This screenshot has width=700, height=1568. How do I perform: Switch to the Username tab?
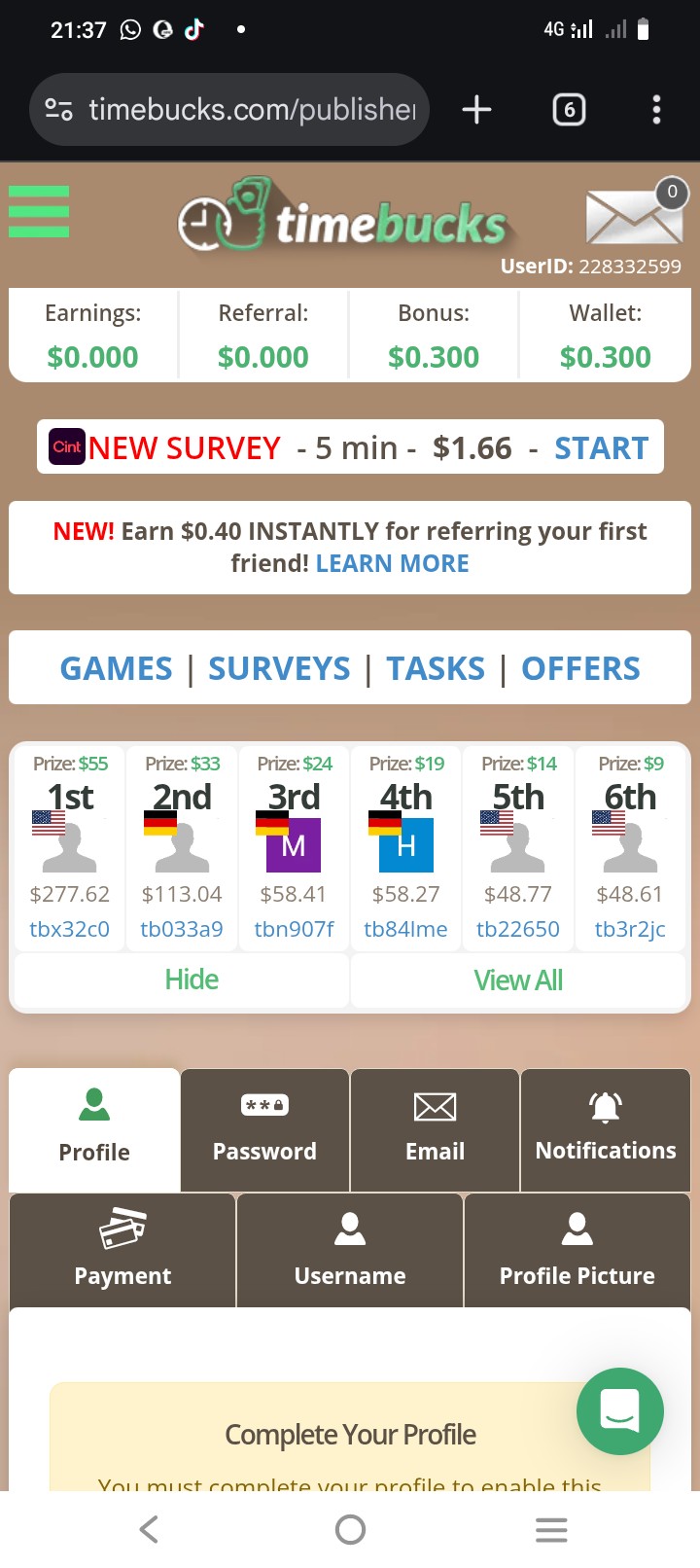tap(350, 1251)
